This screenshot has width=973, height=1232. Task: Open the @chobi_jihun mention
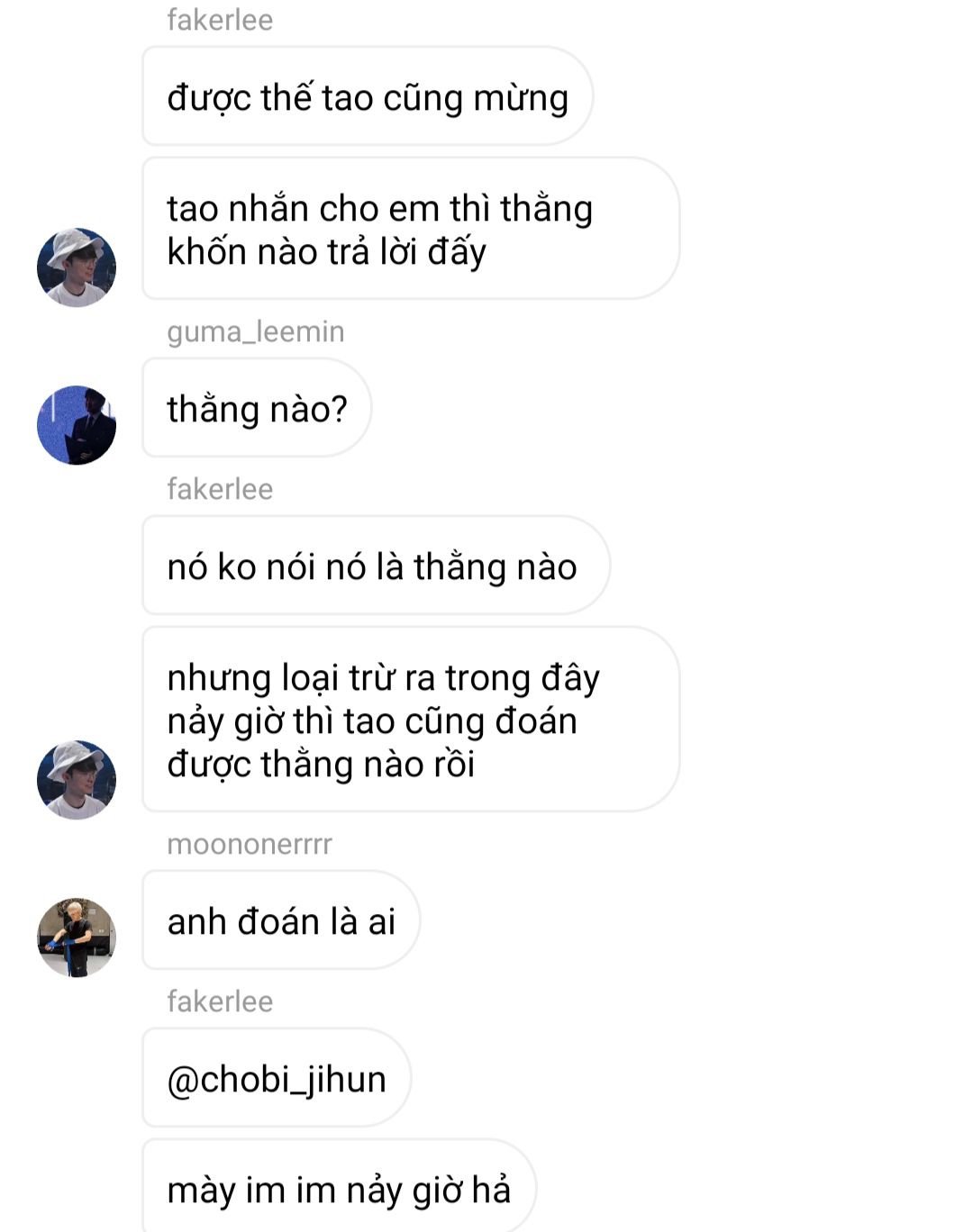(277, 1079)
